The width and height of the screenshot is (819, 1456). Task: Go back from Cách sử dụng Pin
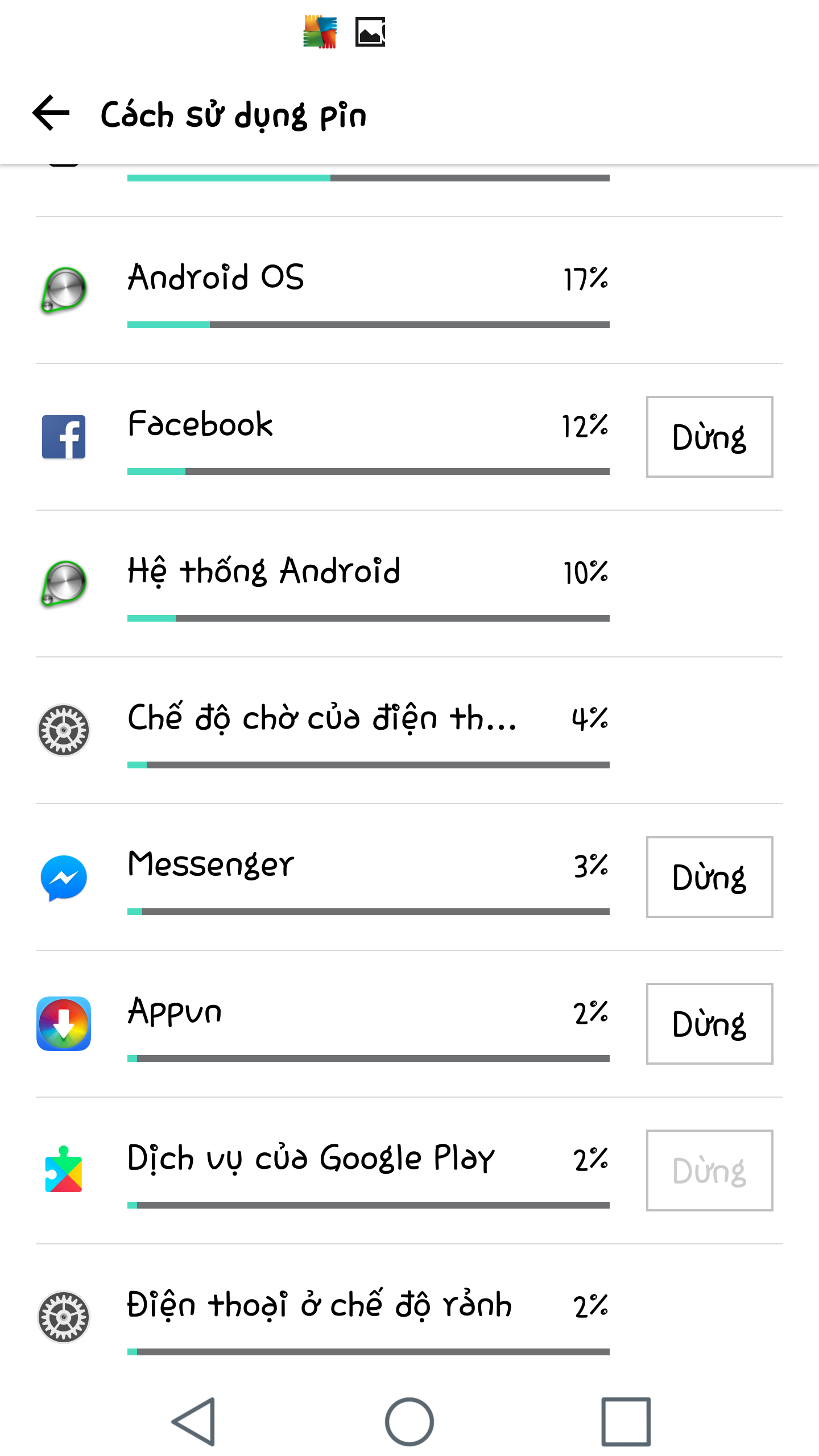pos(51,113)
